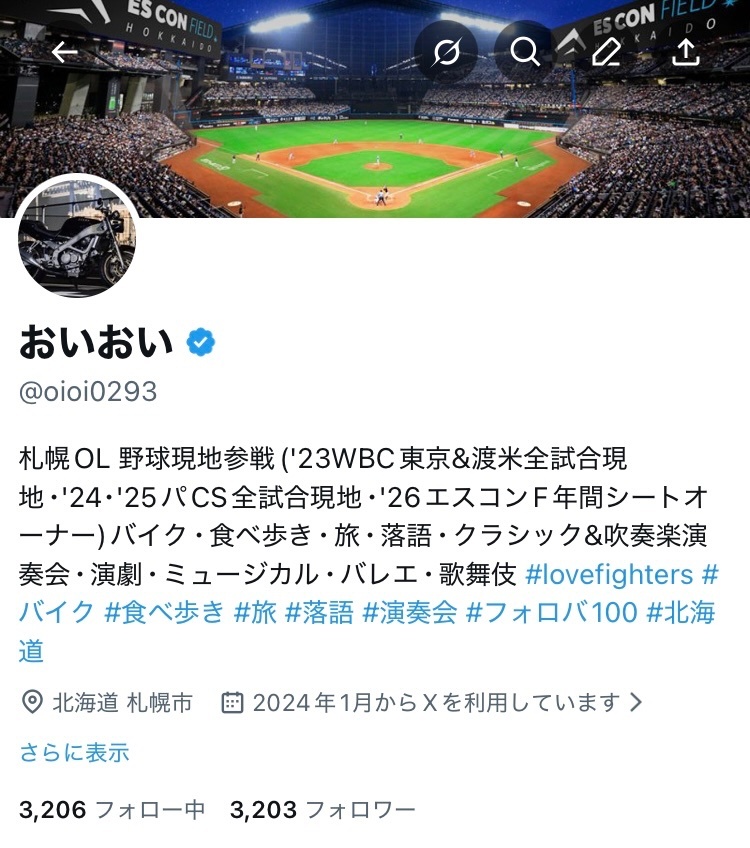Image resolution: width=750 pixels, height=848 pixels.
Task: Open the motorcycle profile picture
Action: [x=77, y=238]
